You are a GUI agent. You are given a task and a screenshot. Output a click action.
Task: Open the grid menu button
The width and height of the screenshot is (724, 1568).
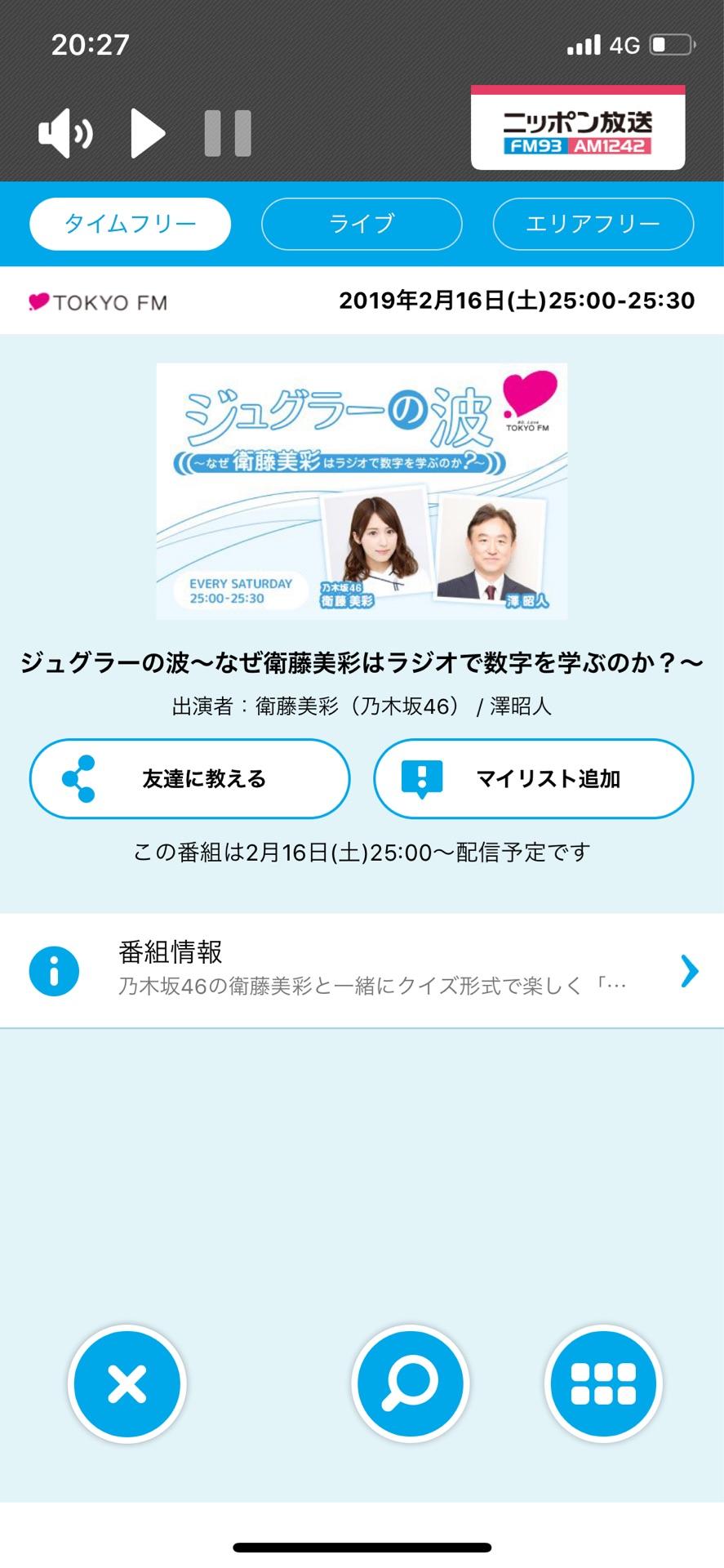pos(603,1384)
